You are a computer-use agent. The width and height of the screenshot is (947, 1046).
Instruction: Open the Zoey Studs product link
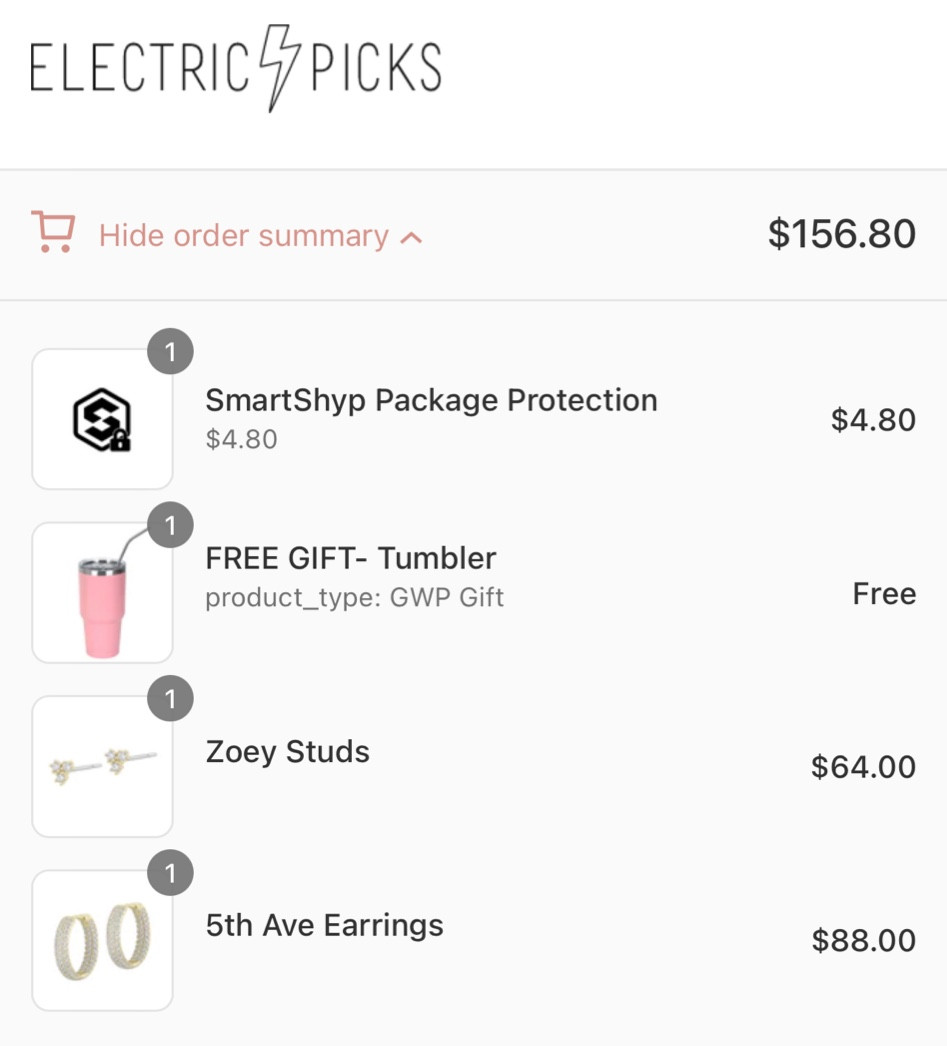point(287,752)
